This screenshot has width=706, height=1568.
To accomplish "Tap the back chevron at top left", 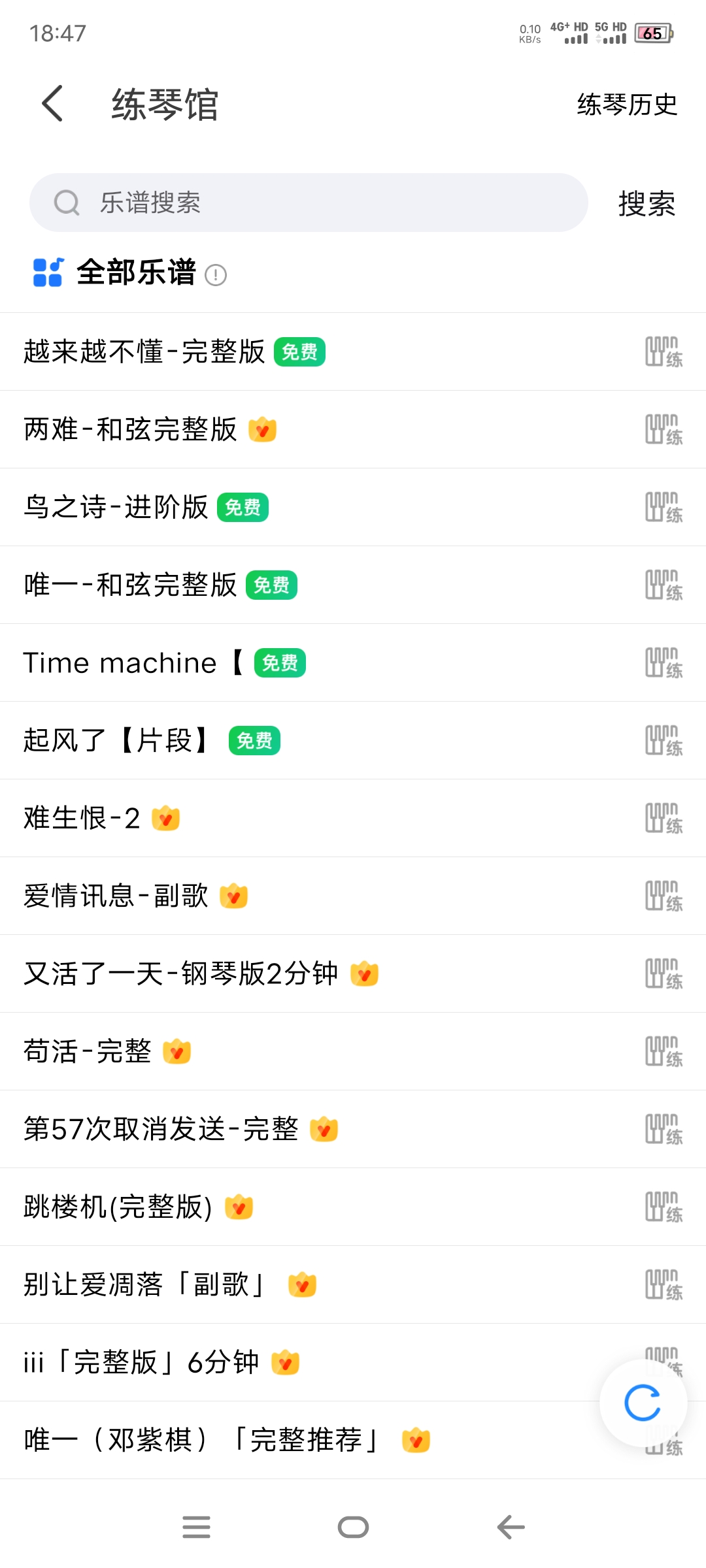I will (x=52, y=103).
